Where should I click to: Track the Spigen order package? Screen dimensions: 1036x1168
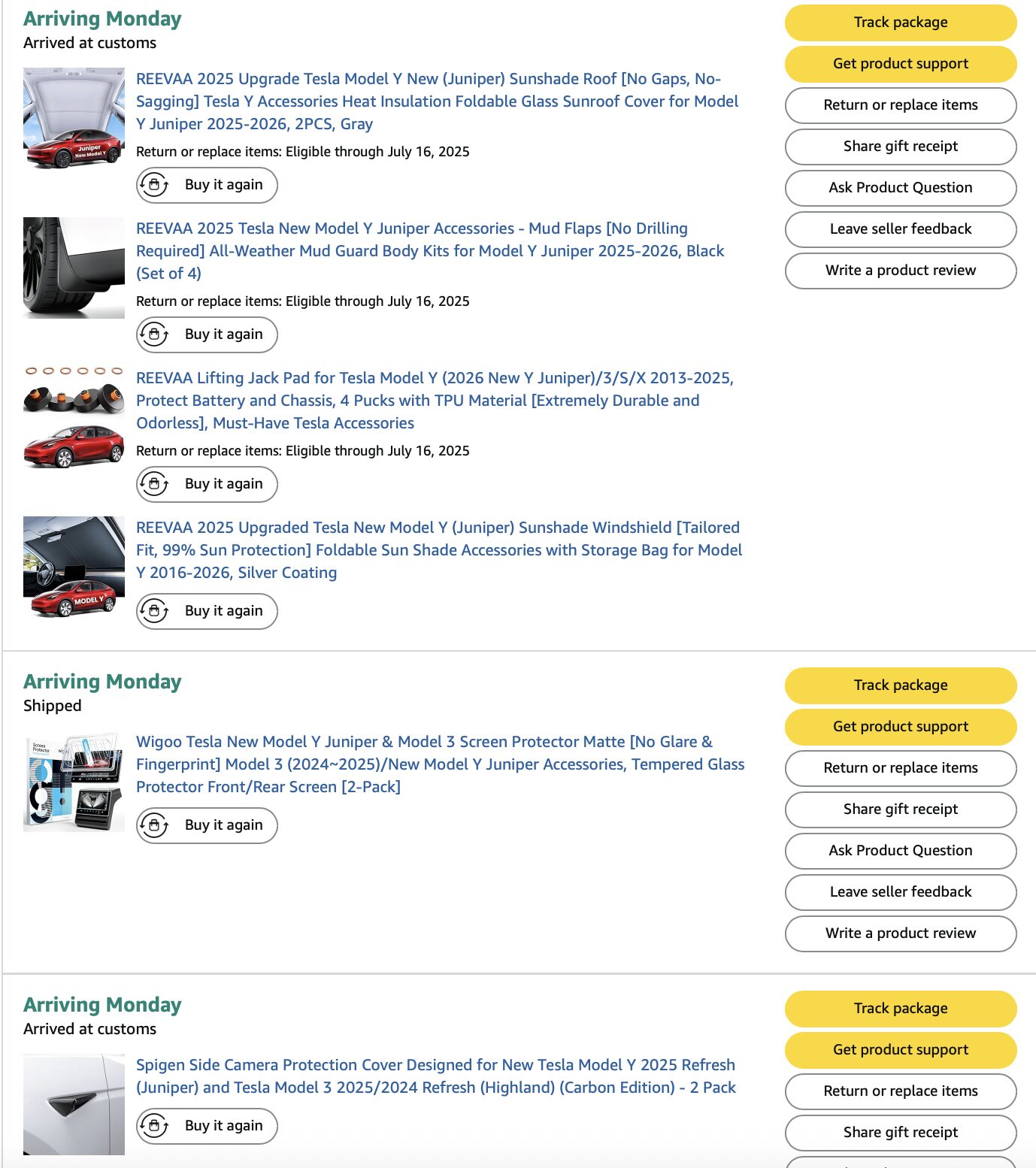(x=900, y=1009)
